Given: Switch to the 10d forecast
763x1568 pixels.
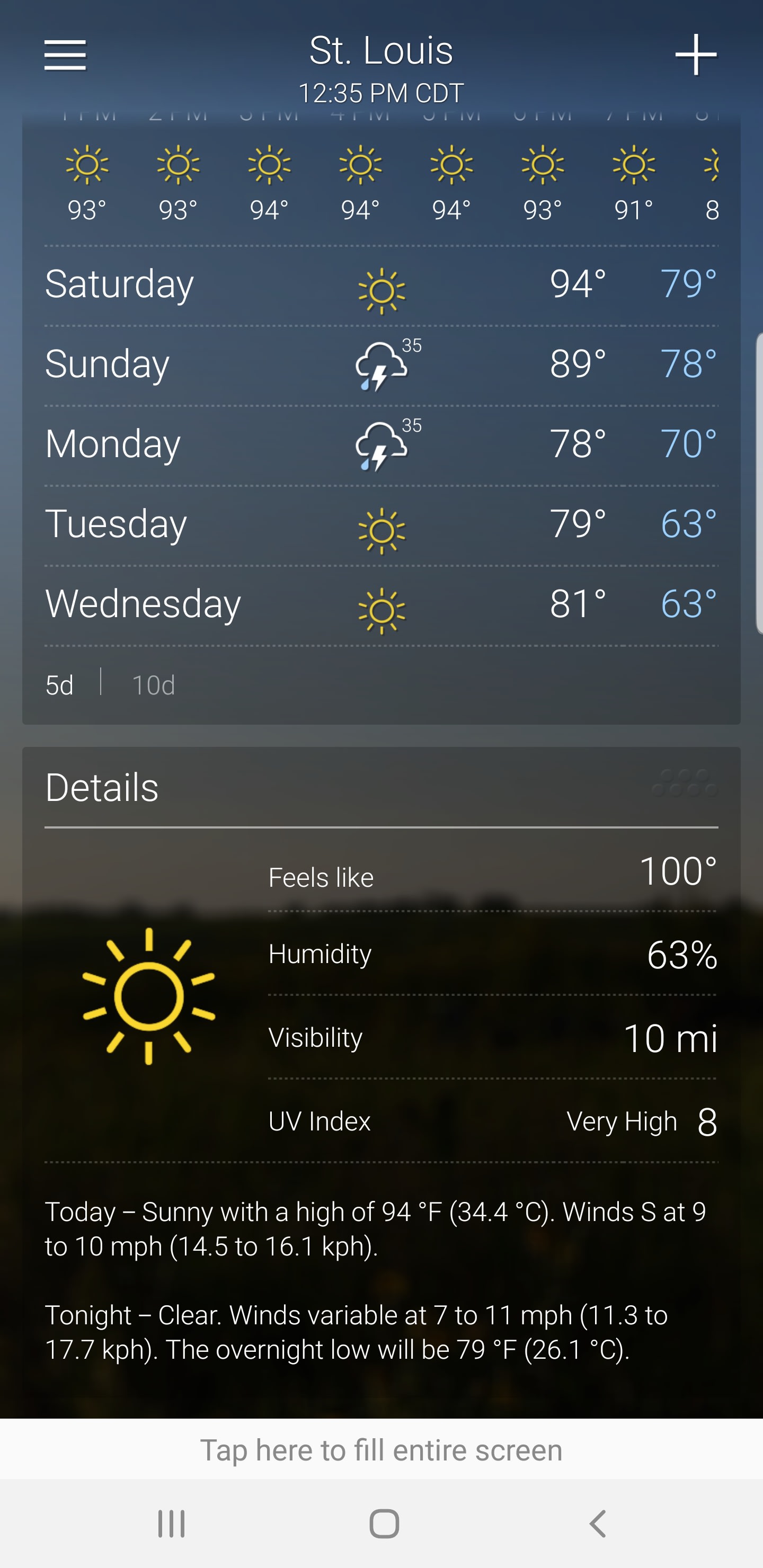Looking at the screenshot, I should 154,685.
